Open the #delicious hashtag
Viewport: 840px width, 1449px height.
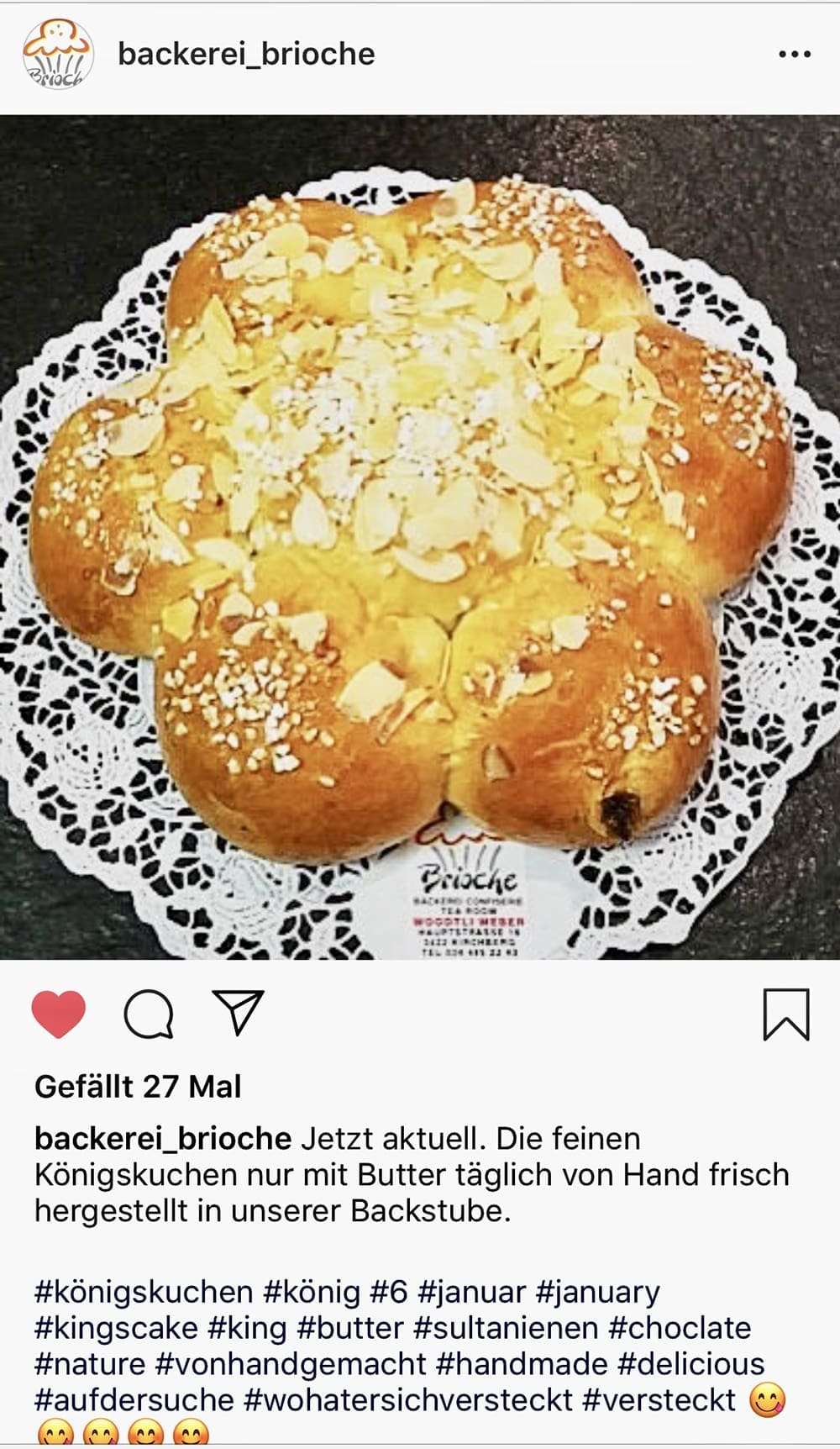690,1364
